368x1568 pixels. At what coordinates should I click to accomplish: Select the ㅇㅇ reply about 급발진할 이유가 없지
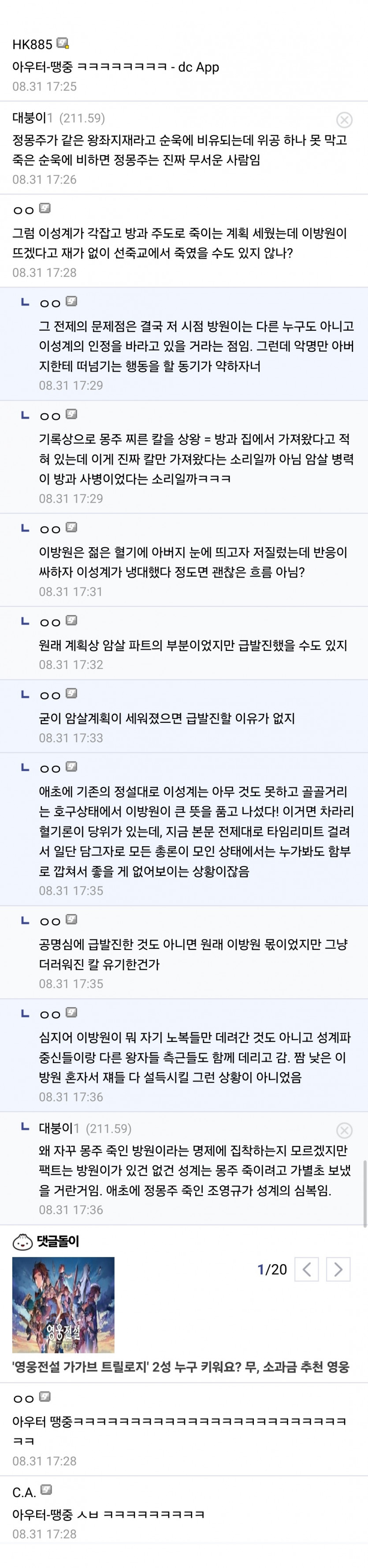tap(167, 718)
